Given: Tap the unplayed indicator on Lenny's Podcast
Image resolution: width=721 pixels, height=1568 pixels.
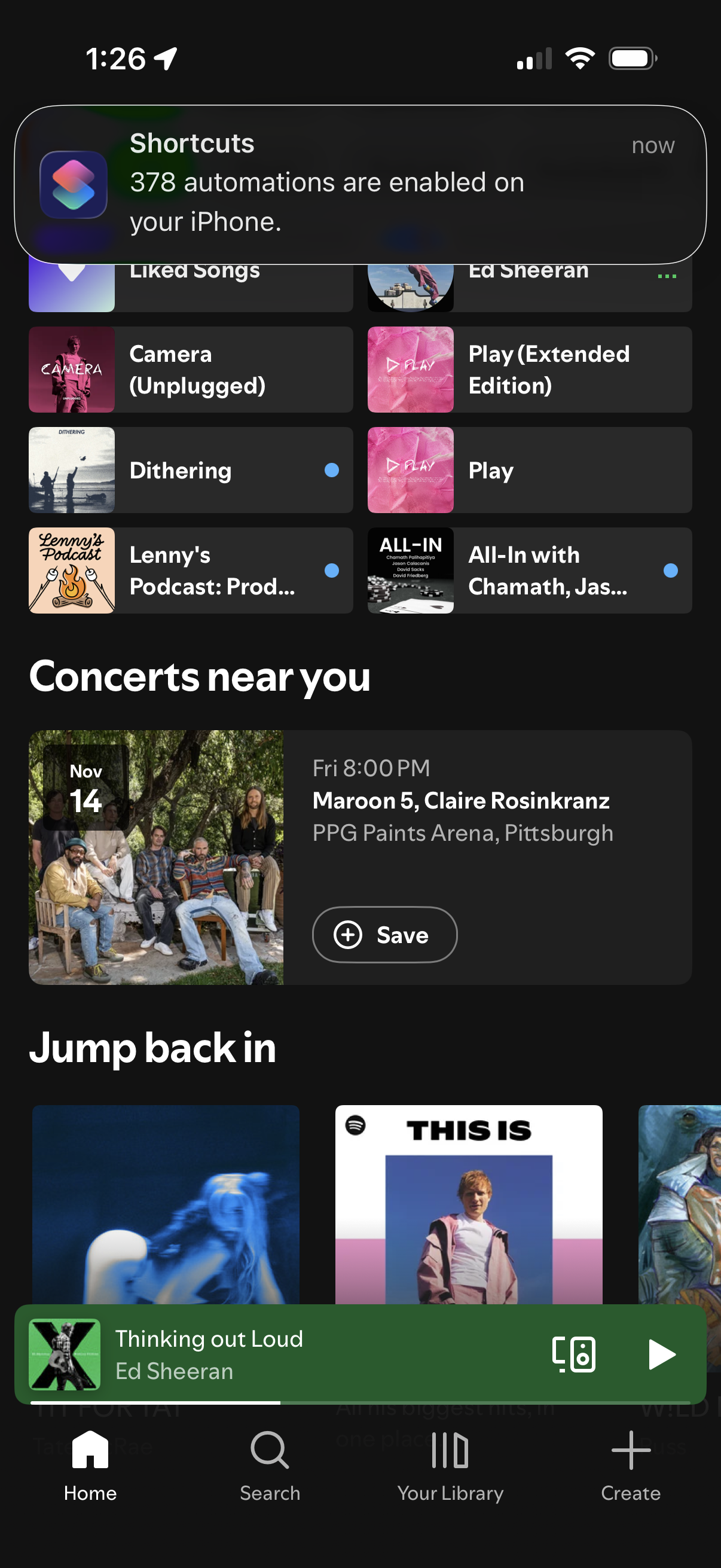Looking at the screenshot, I should pos(331,571).
